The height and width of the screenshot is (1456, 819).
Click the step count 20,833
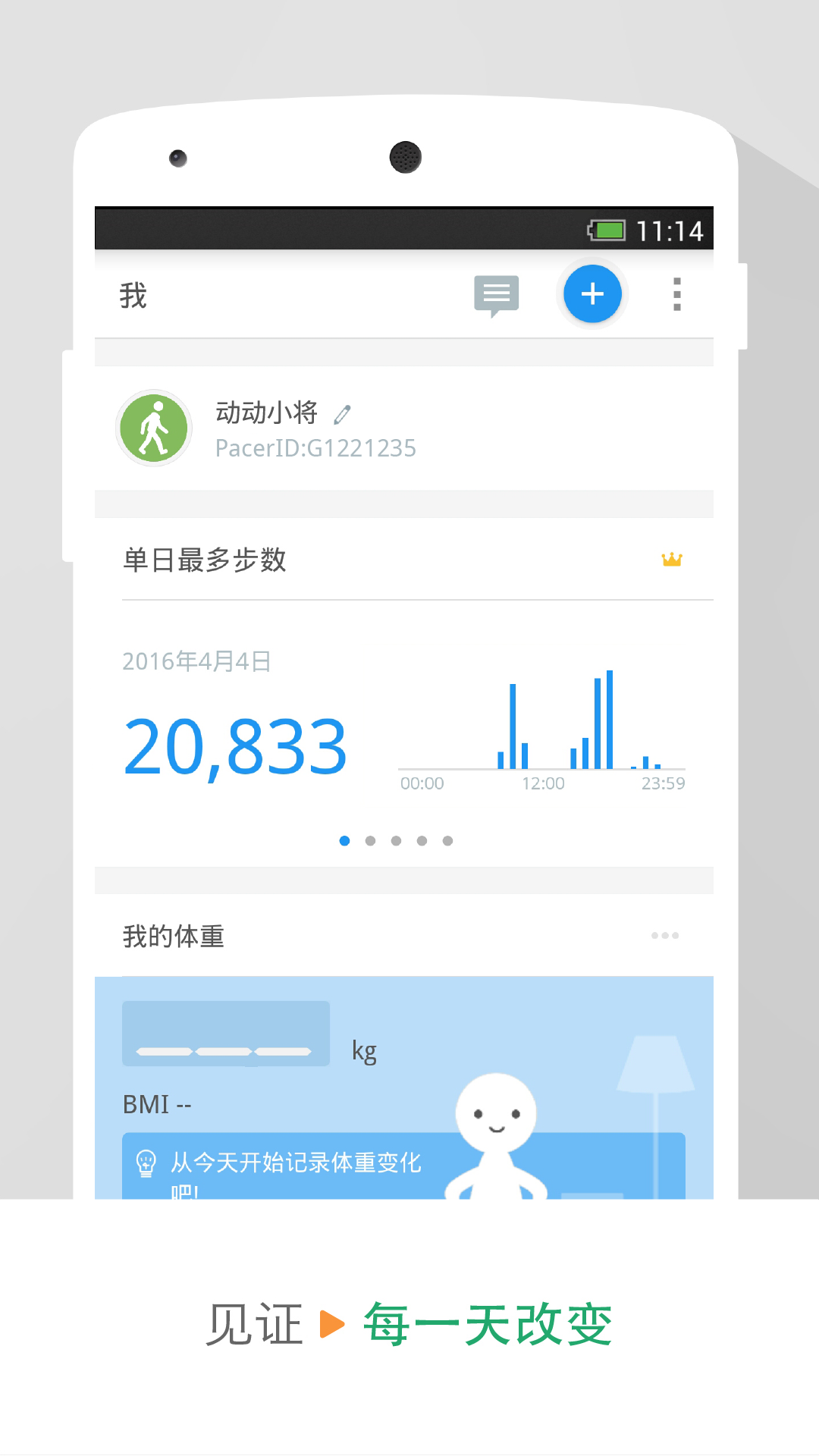(x=234, y=747)
